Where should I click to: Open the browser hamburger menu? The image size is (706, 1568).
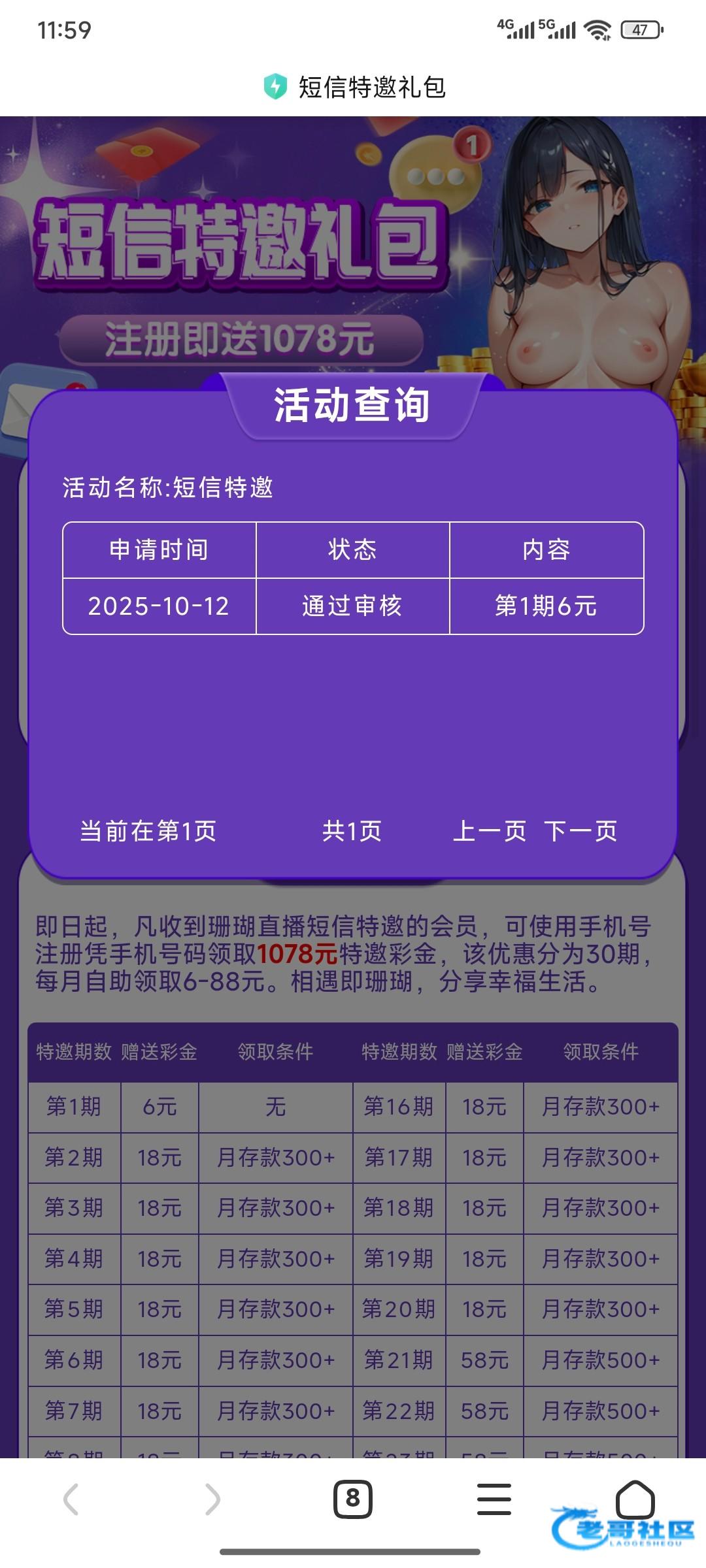click(x=494, y=1499)
